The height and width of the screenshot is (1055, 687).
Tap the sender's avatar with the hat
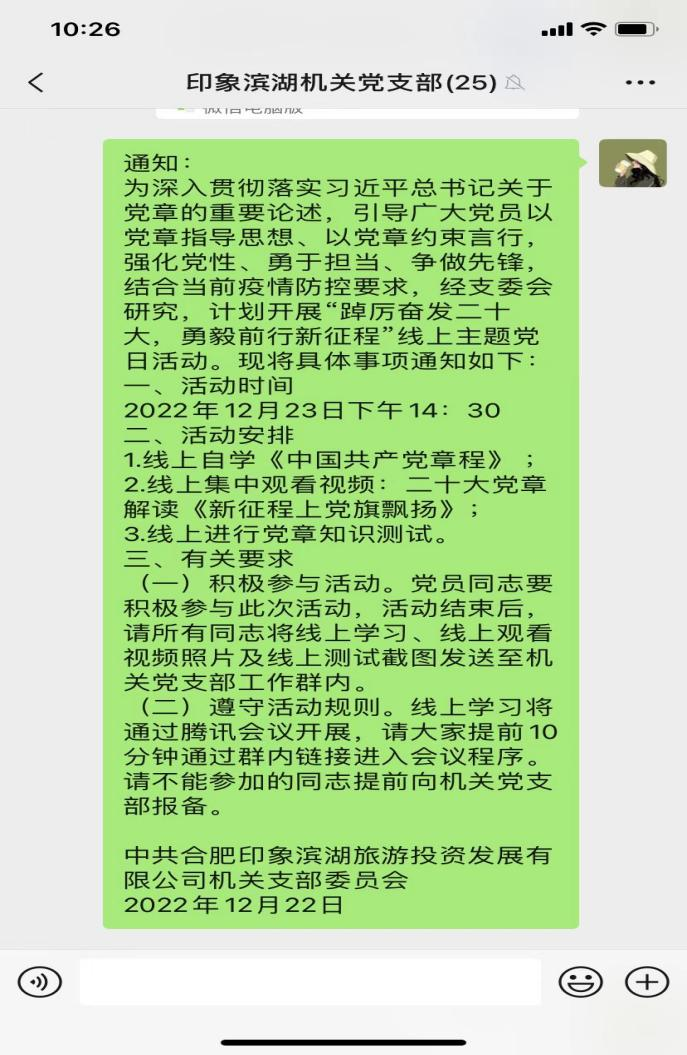[632, 163]
